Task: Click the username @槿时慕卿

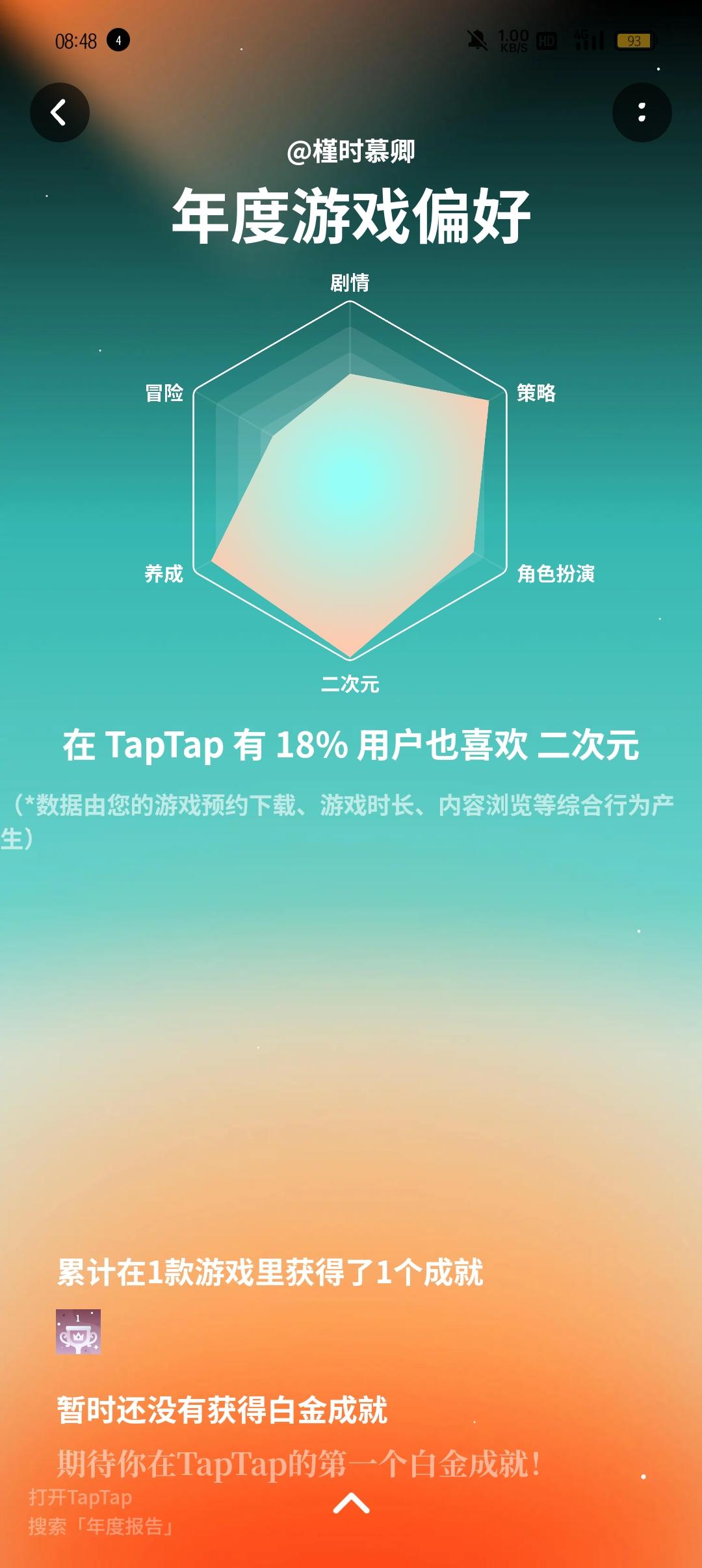Action: tap(351, 151)
